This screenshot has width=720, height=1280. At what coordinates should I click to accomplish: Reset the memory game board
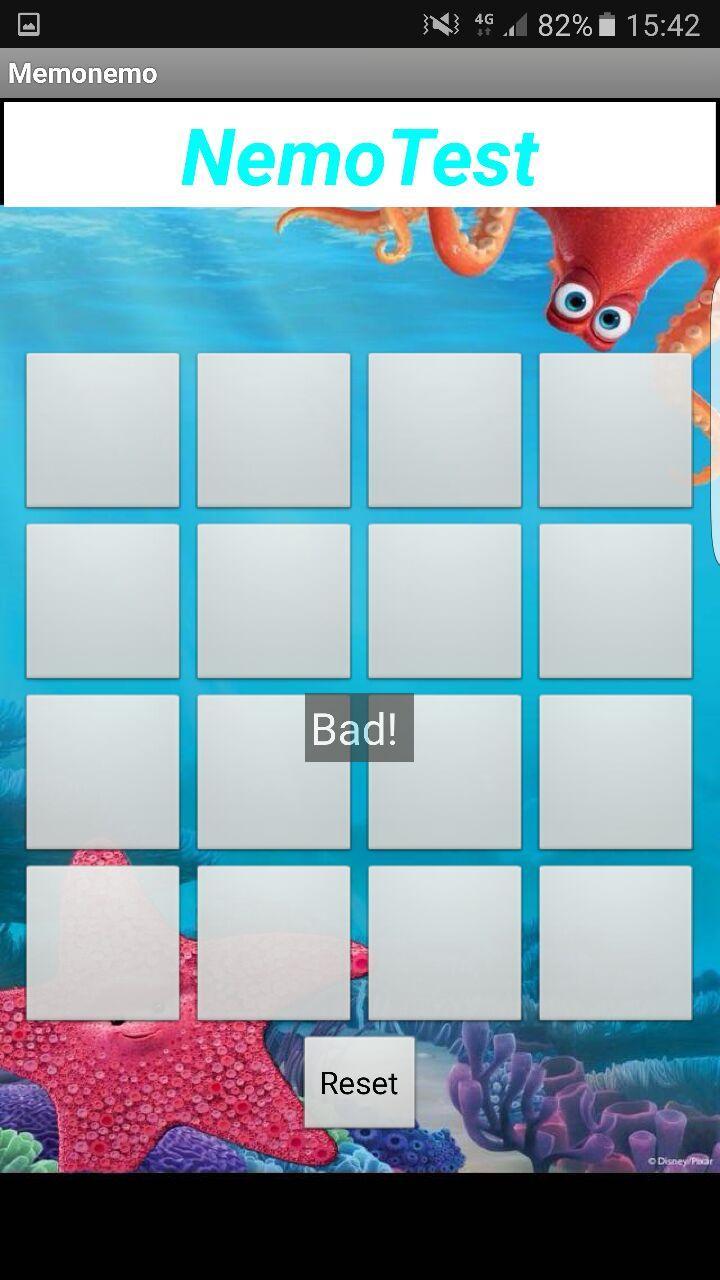tap(359, 1082)
